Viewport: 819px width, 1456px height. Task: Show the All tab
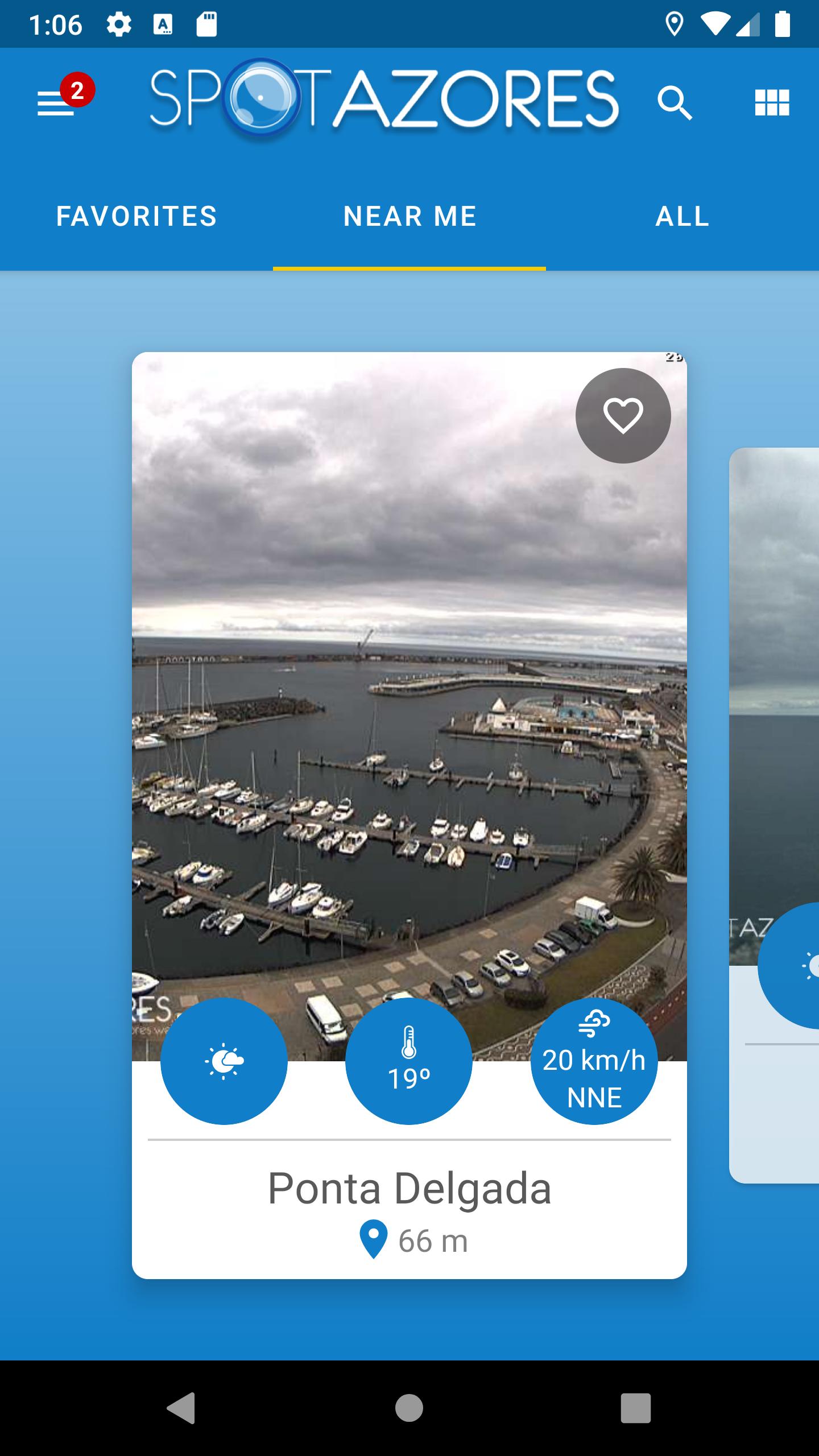(x=682, y=216)
